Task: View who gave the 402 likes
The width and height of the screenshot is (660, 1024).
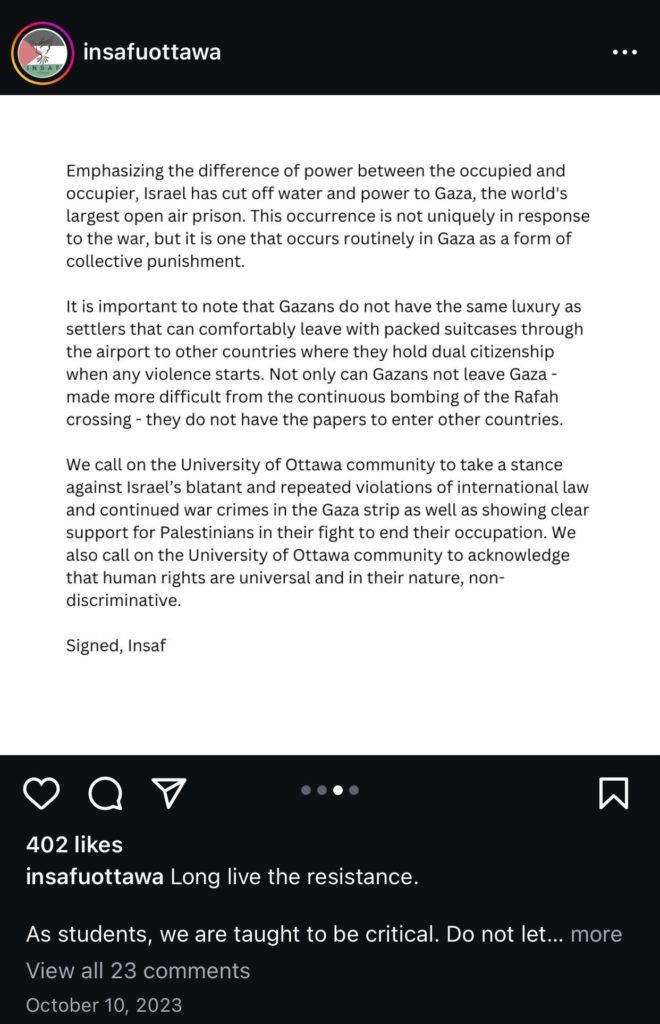Action: [74, 844]
